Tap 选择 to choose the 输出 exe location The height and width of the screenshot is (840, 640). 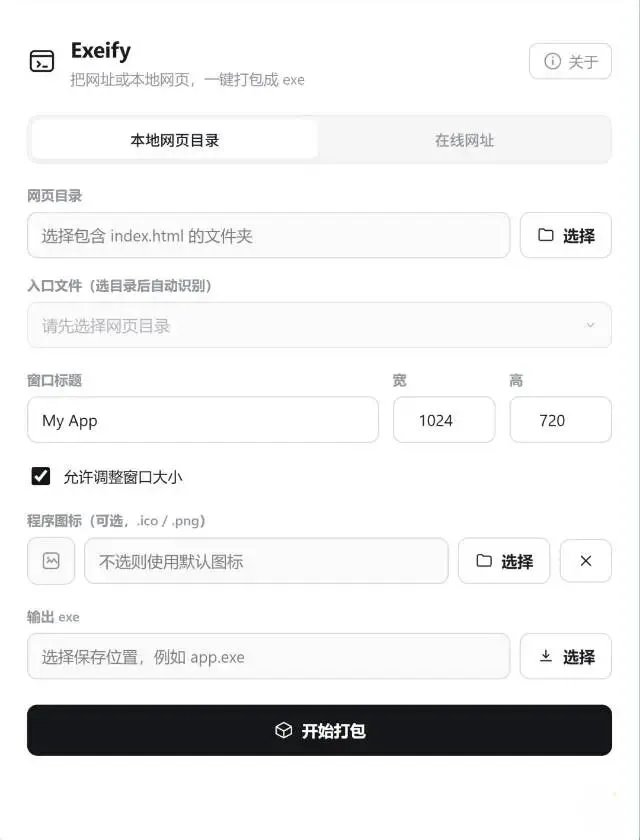coord(566,656)
